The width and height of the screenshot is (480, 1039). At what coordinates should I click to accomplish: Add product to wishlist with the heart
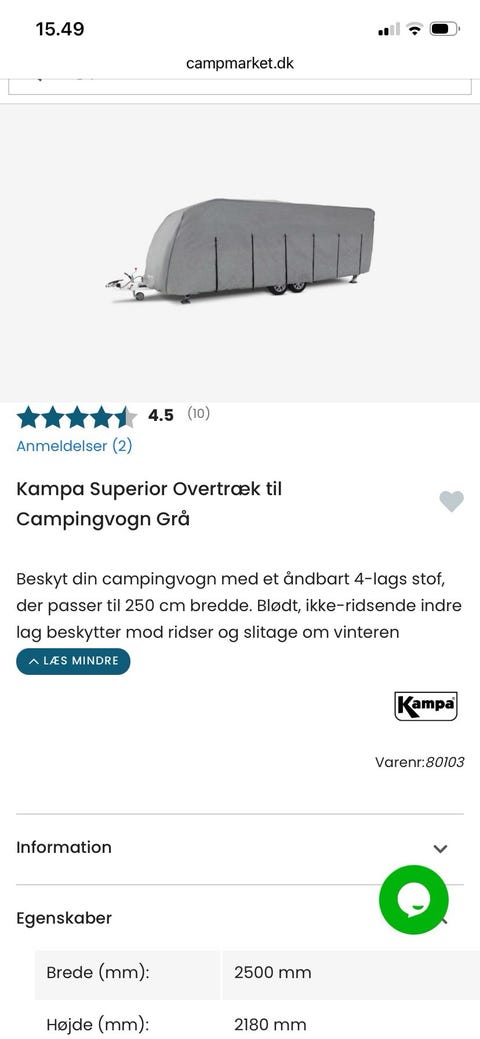(x=451, y=502)
